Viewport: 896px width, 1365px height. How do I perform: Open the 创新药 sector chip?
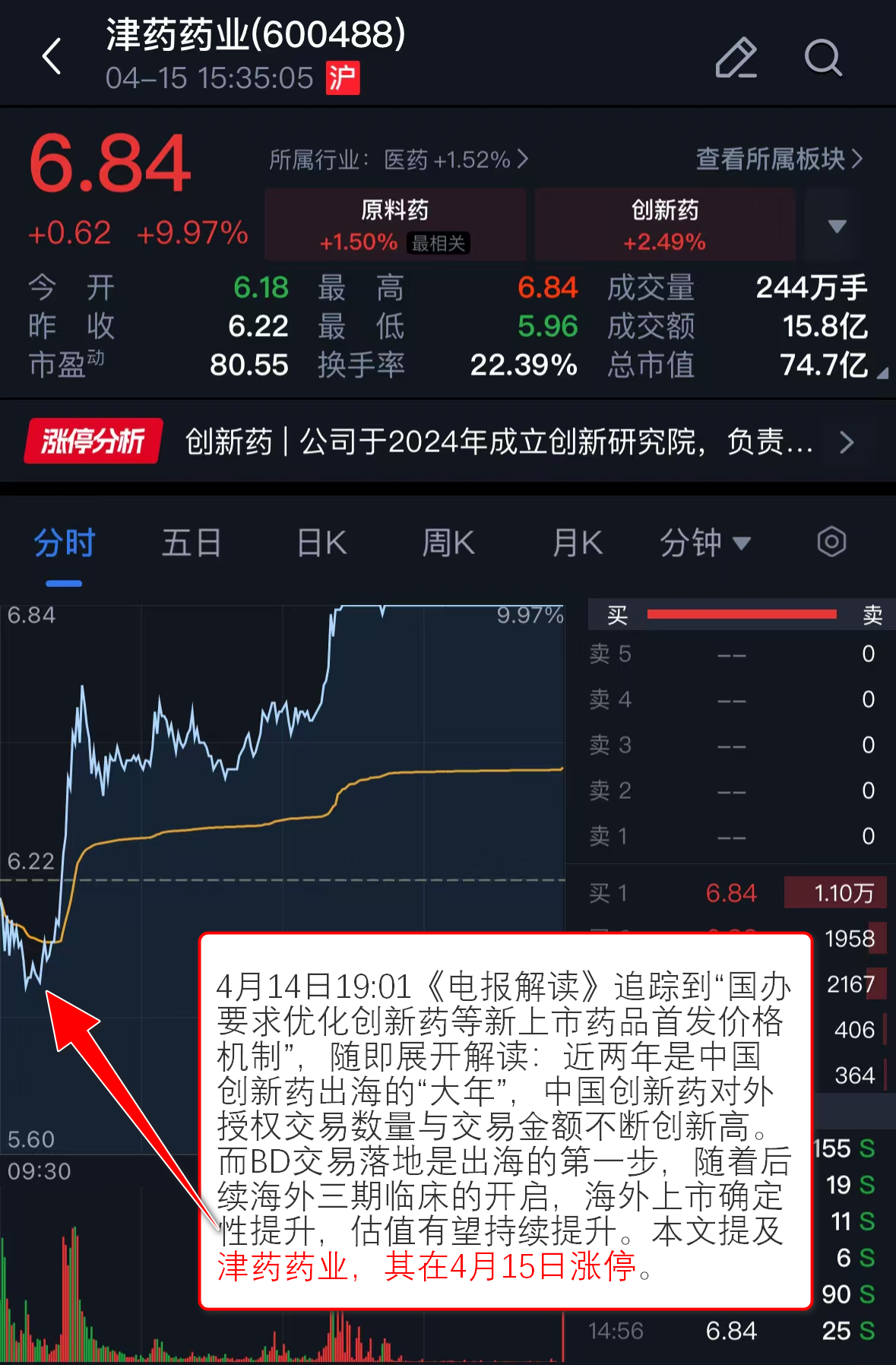[x=665, y=225]
